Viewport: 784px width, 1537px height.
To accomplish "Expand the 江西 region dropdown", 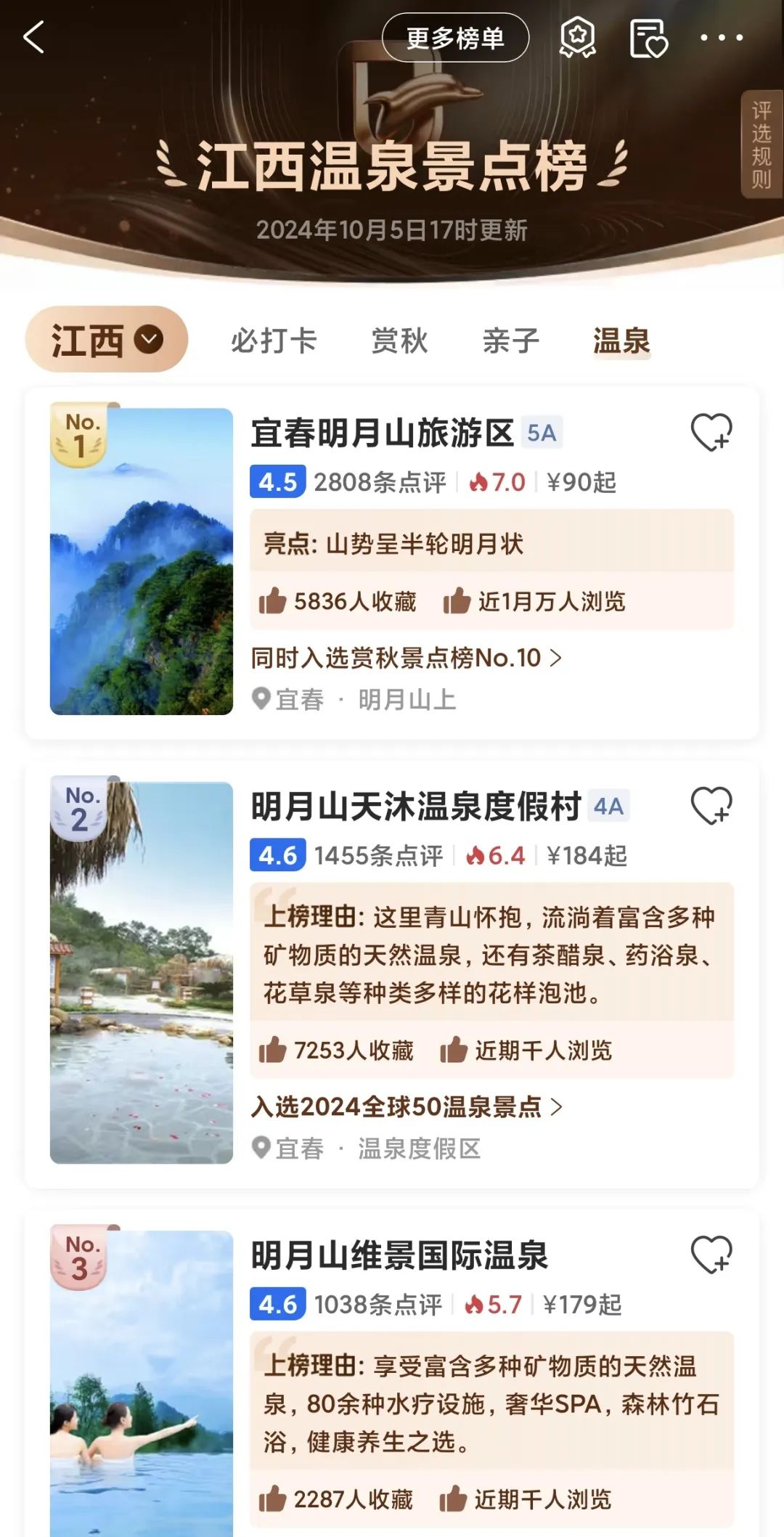I will coord(107,340).
